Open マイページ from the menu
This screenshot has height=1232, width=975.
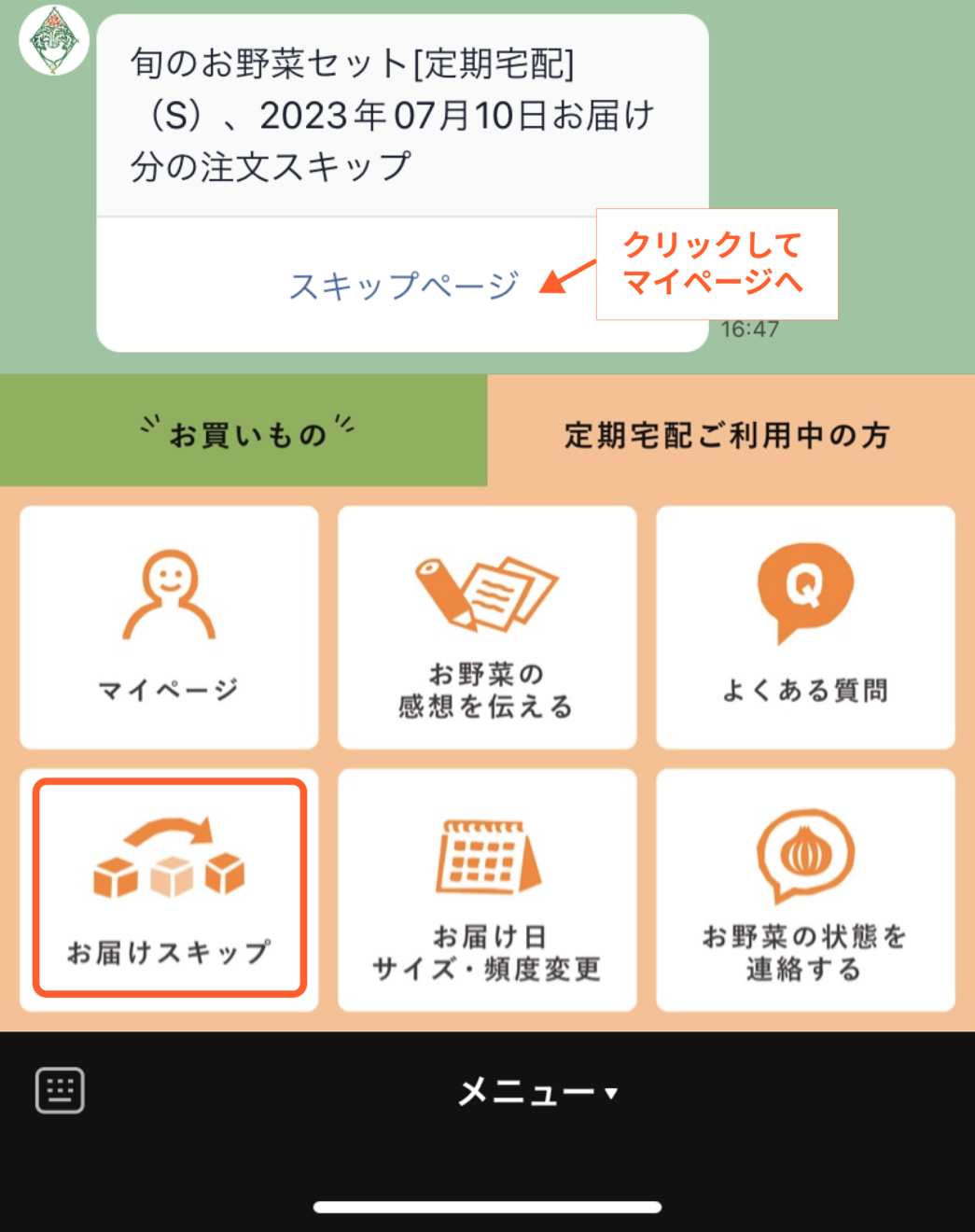pyautogui.click(x=169, y=627)
